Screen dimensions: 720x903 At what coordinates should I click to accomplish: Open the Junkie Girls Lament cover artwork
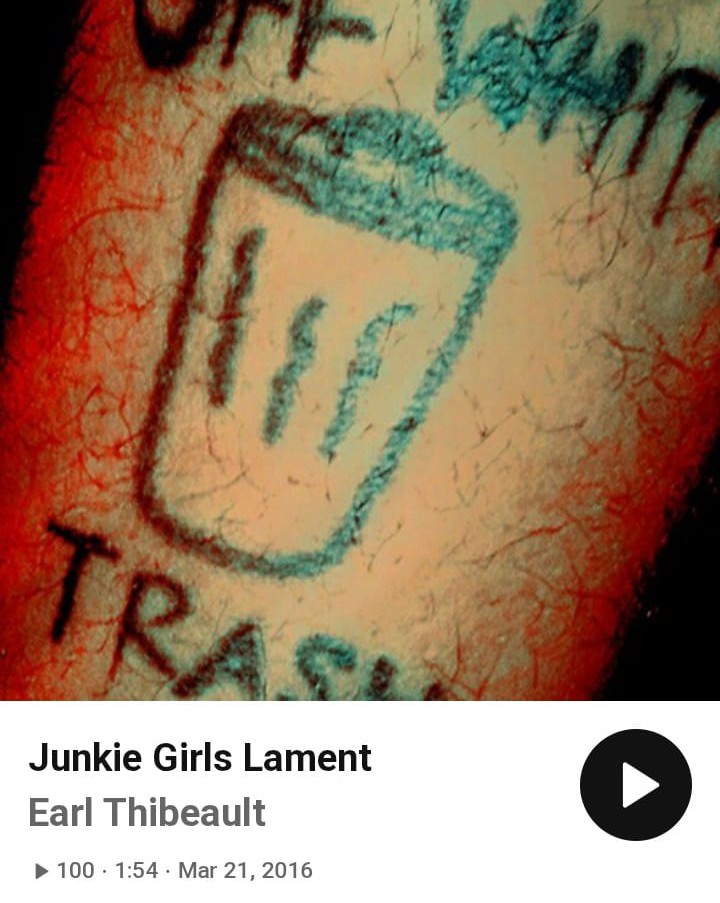[x=360, y=350]
